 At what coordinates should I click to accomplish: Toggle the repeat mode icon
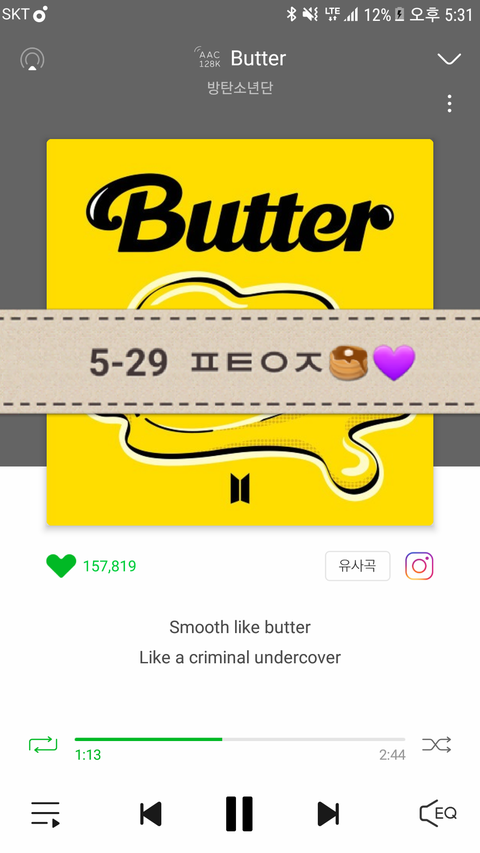43,744
